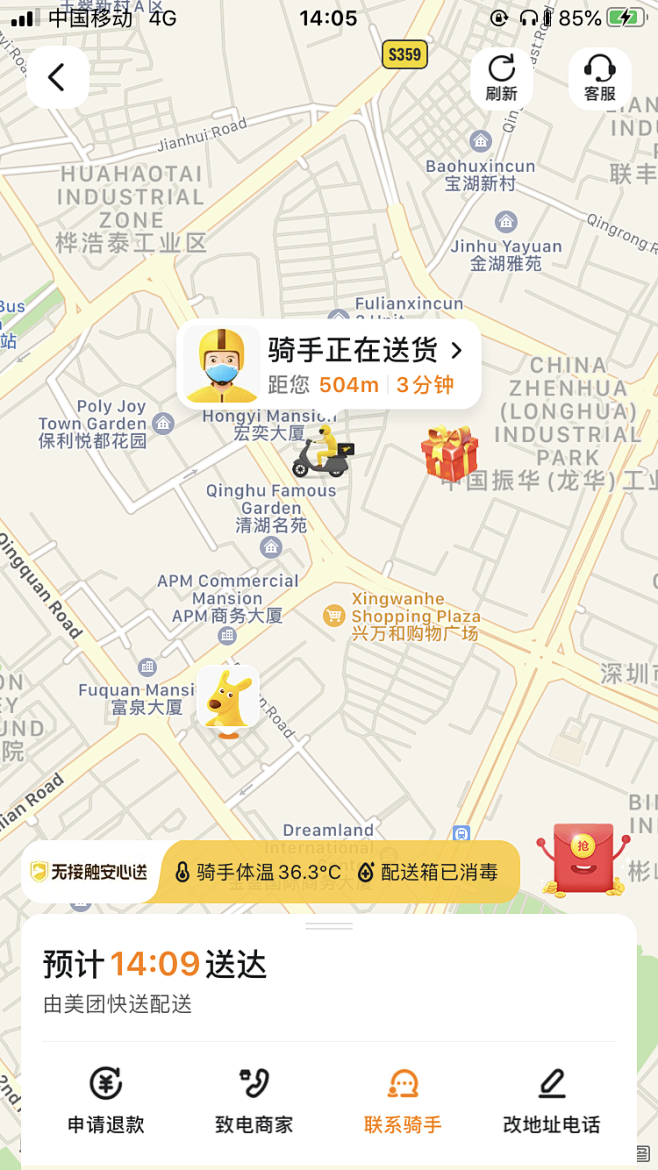This screenshot has height=1170, width=658.
Task: Expand the delivery panel drag handle
Action: (329, 925)
